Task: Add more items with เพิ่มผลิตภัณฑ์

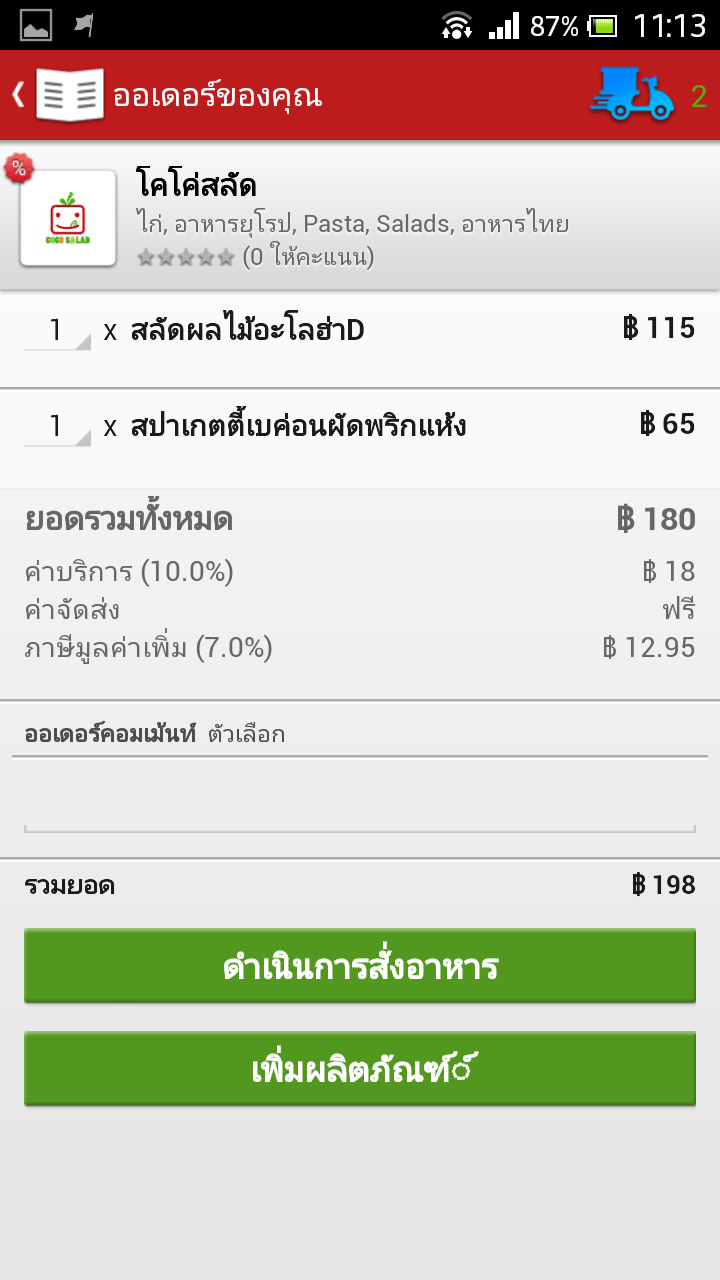Action: (x=360, y=1069)
